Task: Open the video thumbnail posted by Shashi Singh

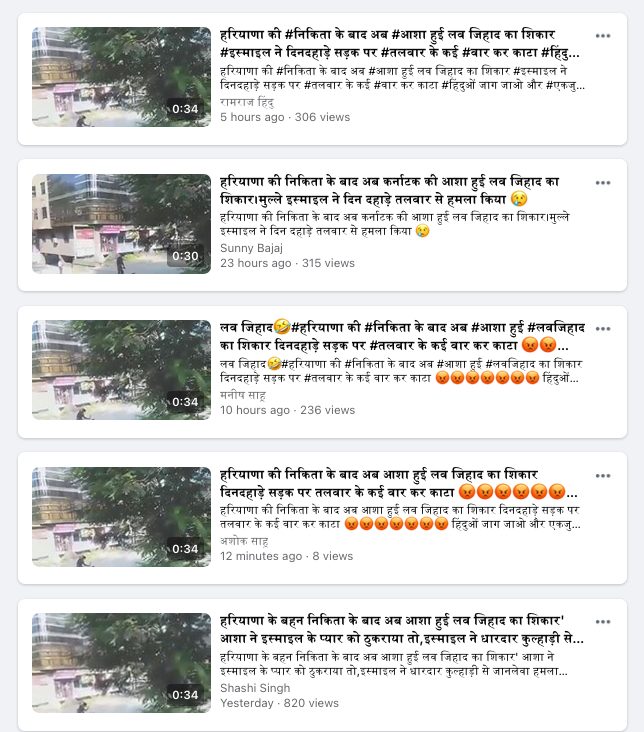Action: click(x=121, y=663)
